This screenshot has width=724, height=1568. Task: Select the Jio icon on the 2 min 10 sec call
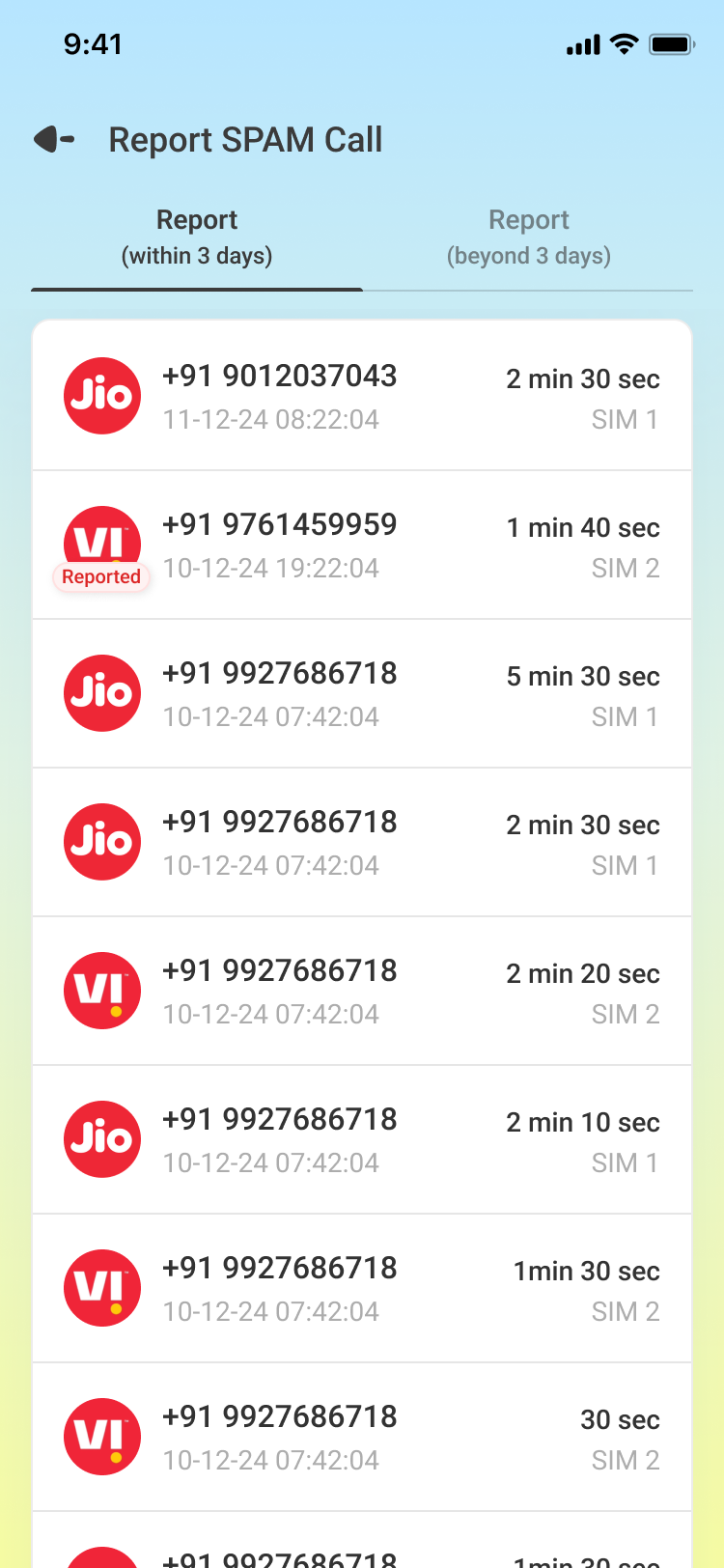(x=101, y=1138)
